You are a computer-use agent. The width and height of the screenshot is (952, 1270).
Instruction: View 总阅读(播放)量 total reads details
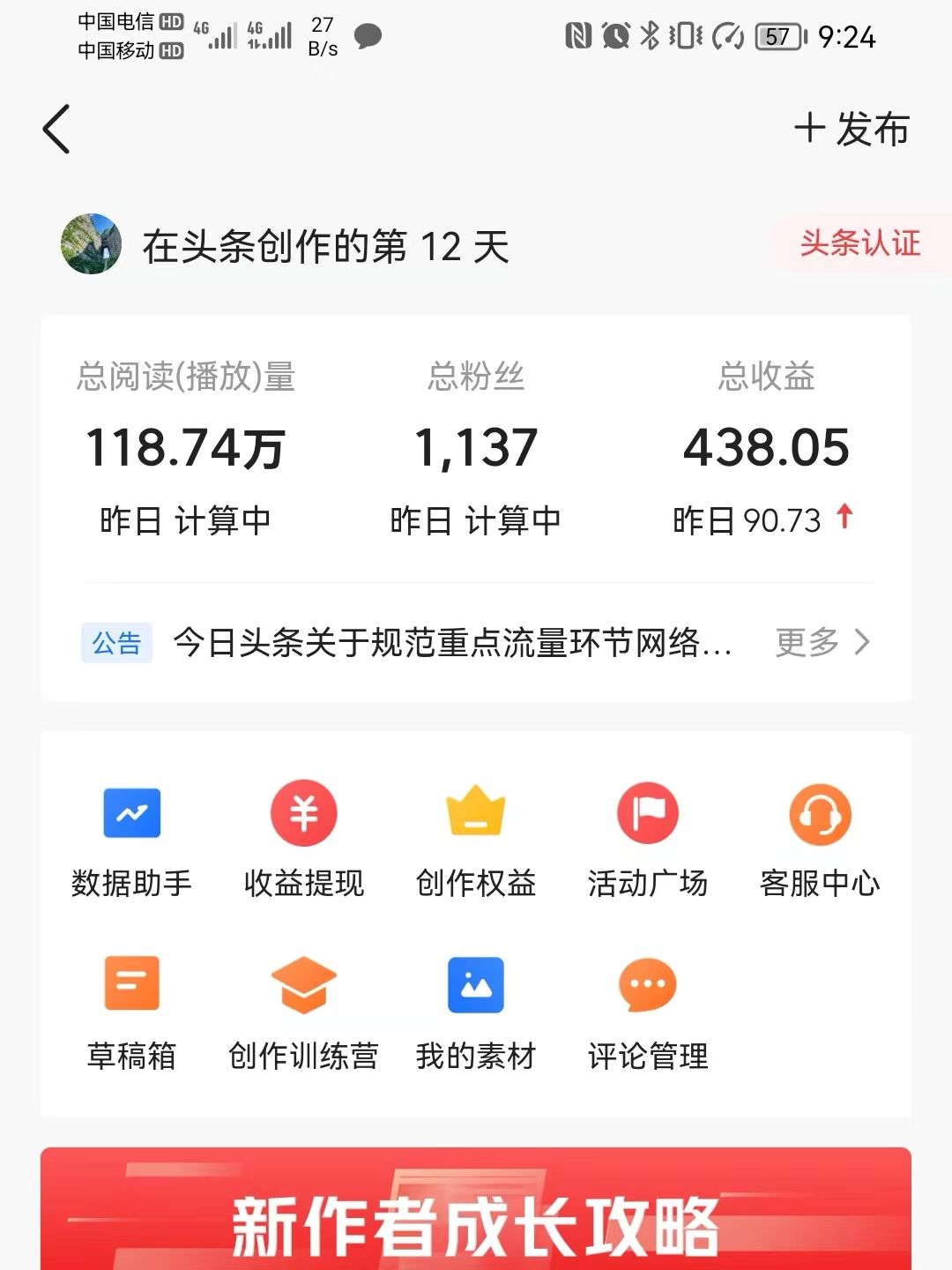pos(185,447)
